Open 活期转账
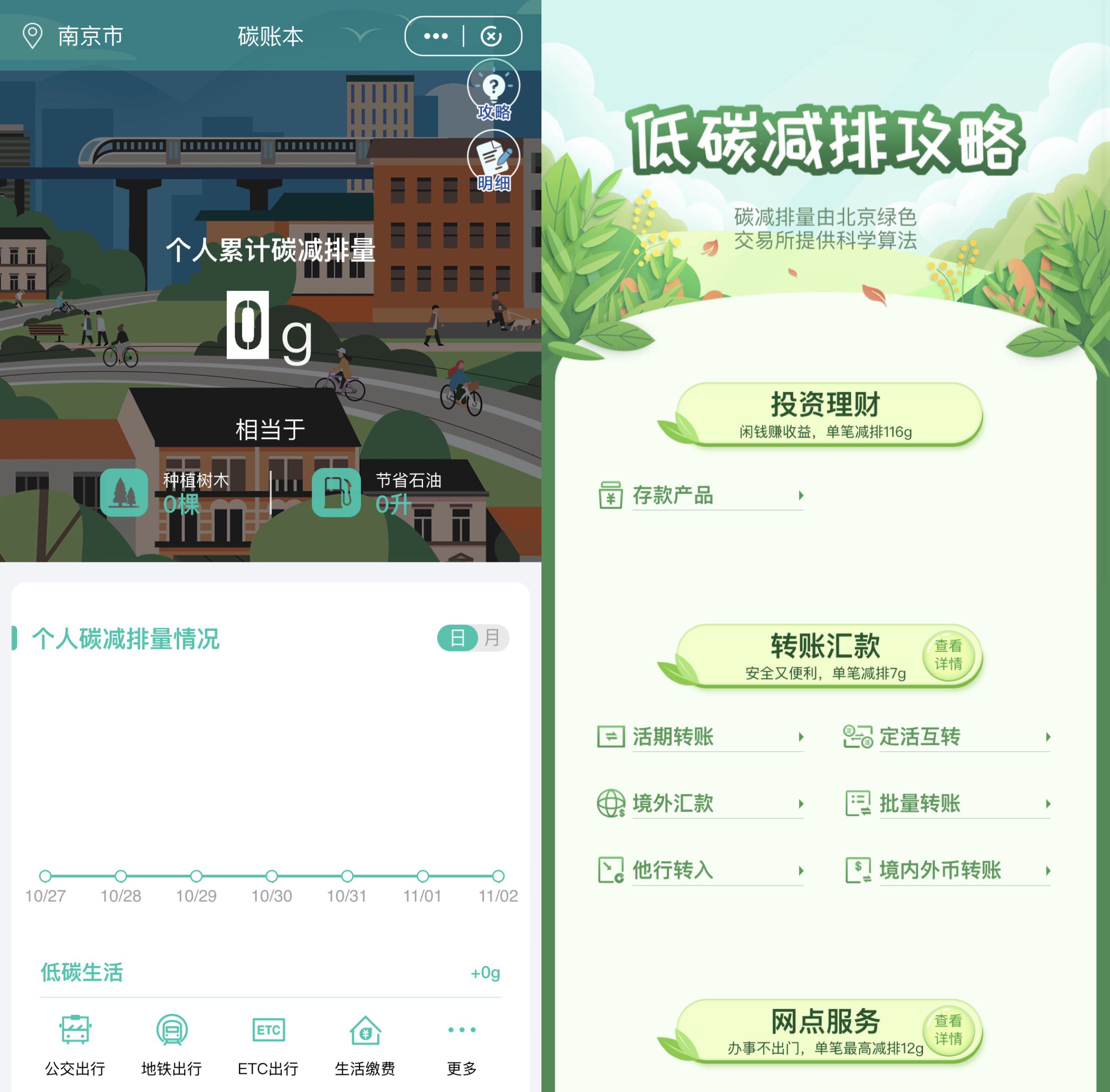The height and width of the screenshot is (1092, 1110). pyautogui.click(x=701, y=736)
